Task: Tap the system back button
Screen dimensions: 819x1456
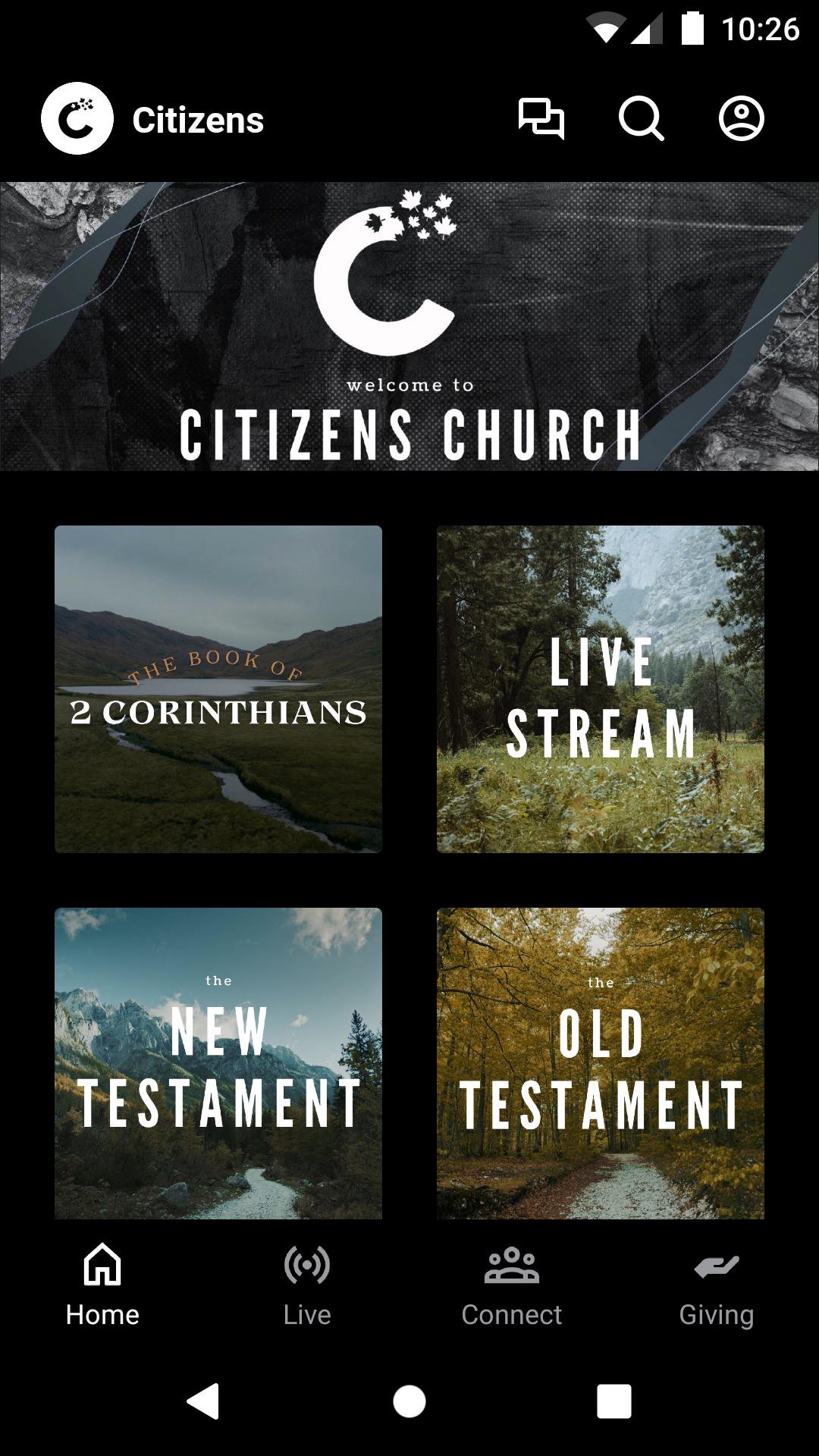Action: [203, 1401]
